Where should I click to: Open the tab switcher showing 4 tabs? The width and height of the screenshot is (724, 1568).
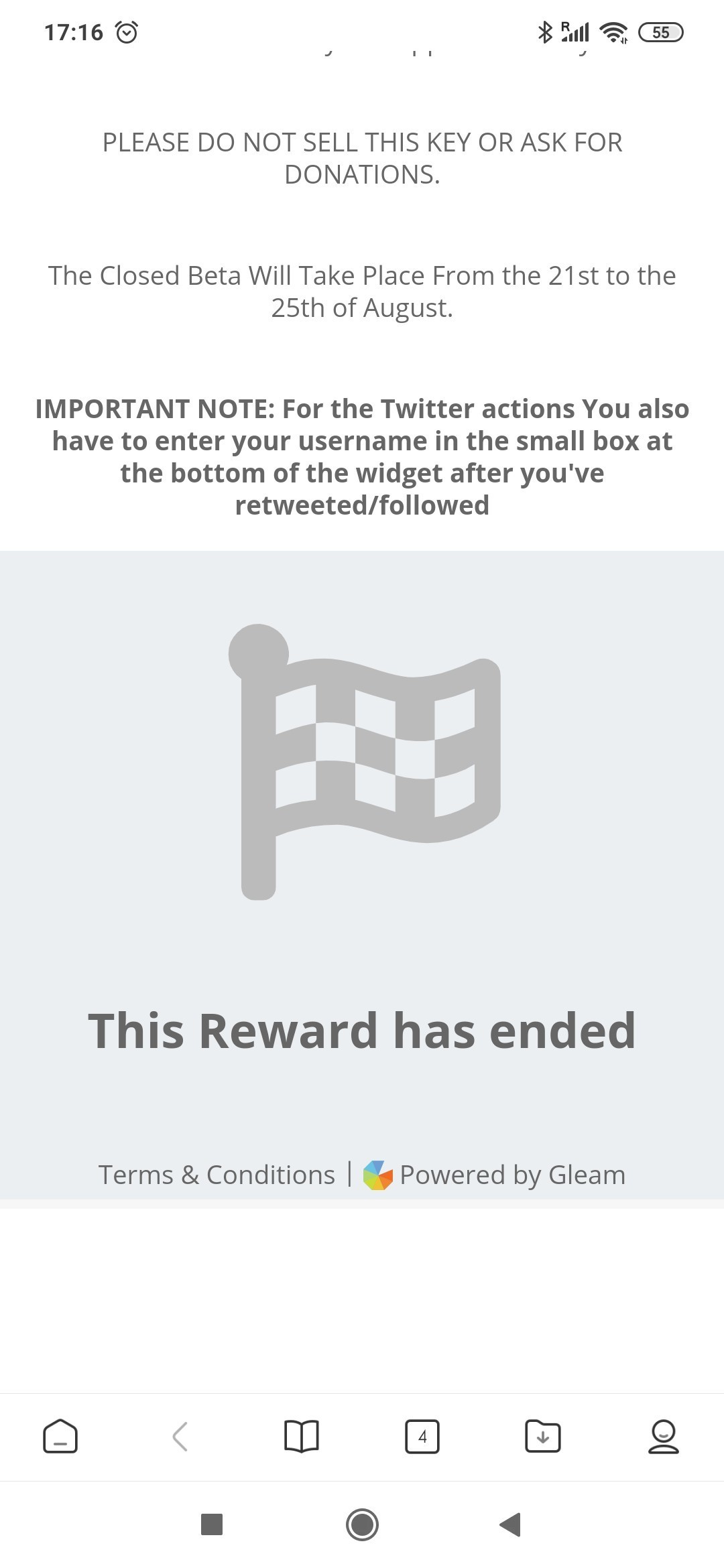point(422,1436)
